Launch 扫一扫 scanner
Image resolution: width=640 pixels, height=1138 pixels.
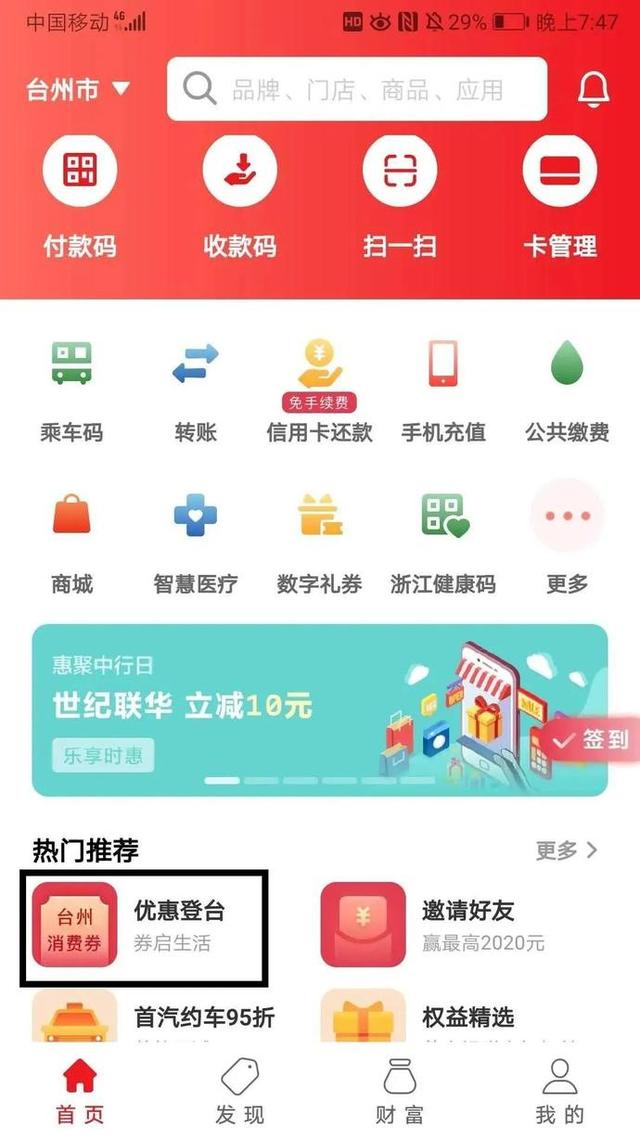click(399, 200)
